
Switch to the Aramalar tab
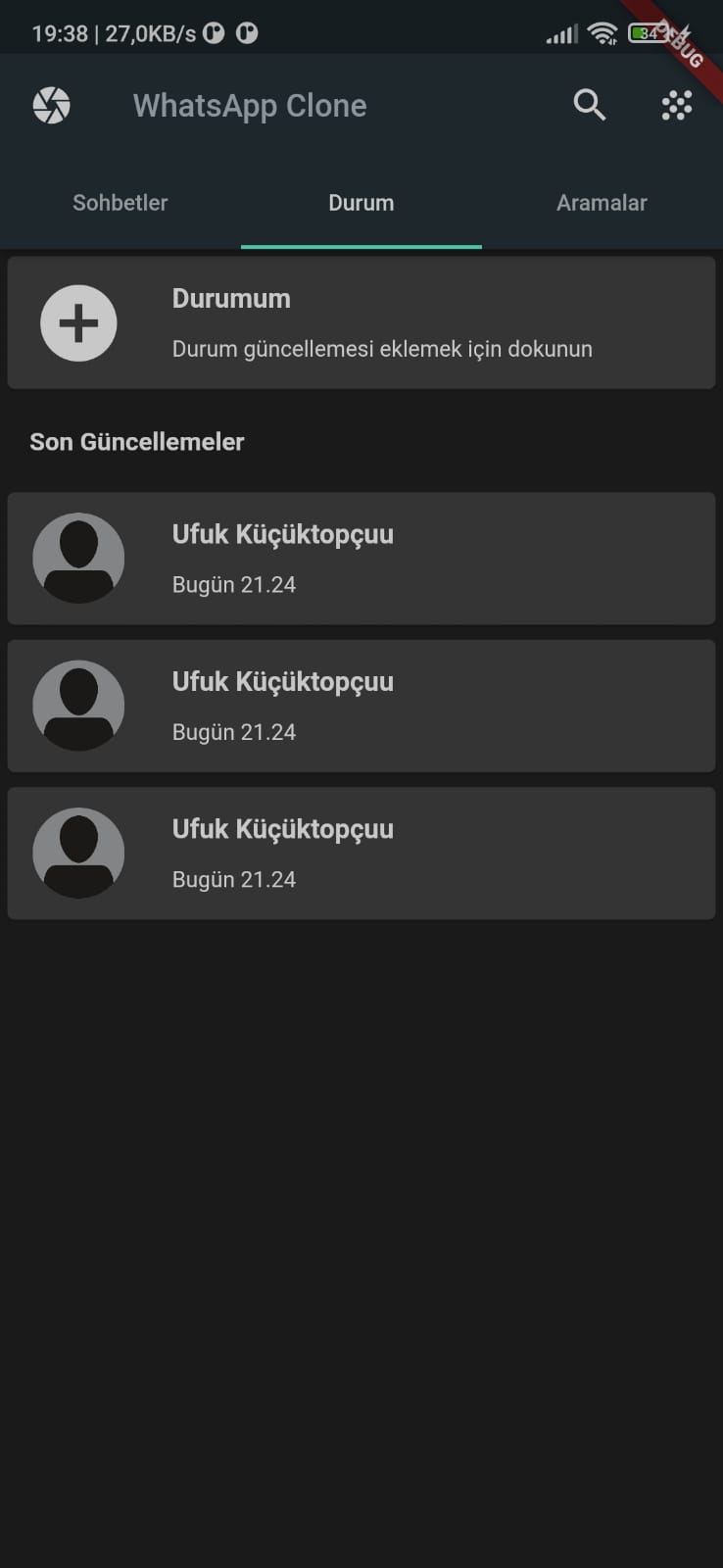pyautogui.click(x=602, y=203)
